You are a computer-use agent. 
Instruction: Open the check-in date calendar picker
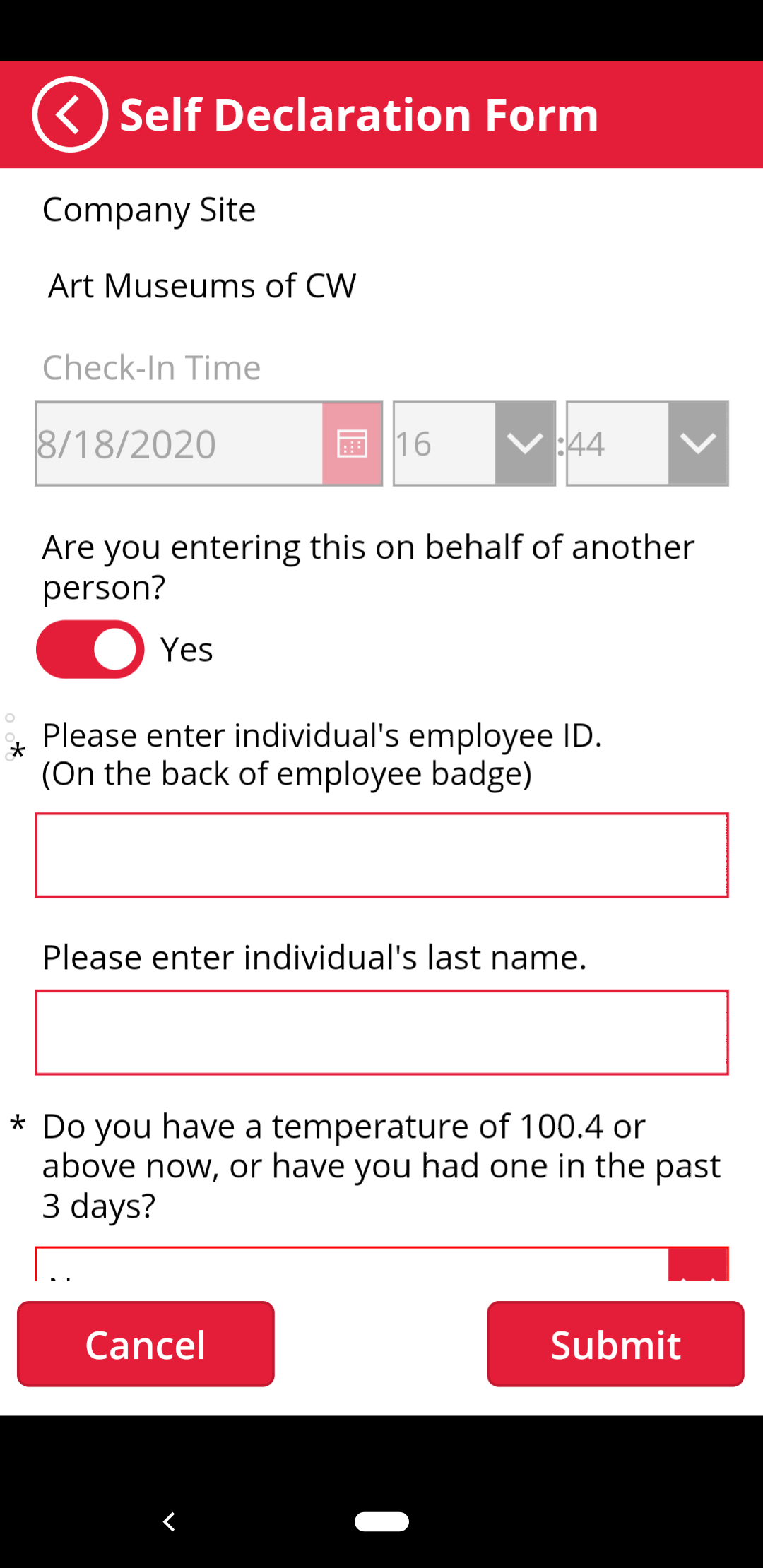pos(352,444)
